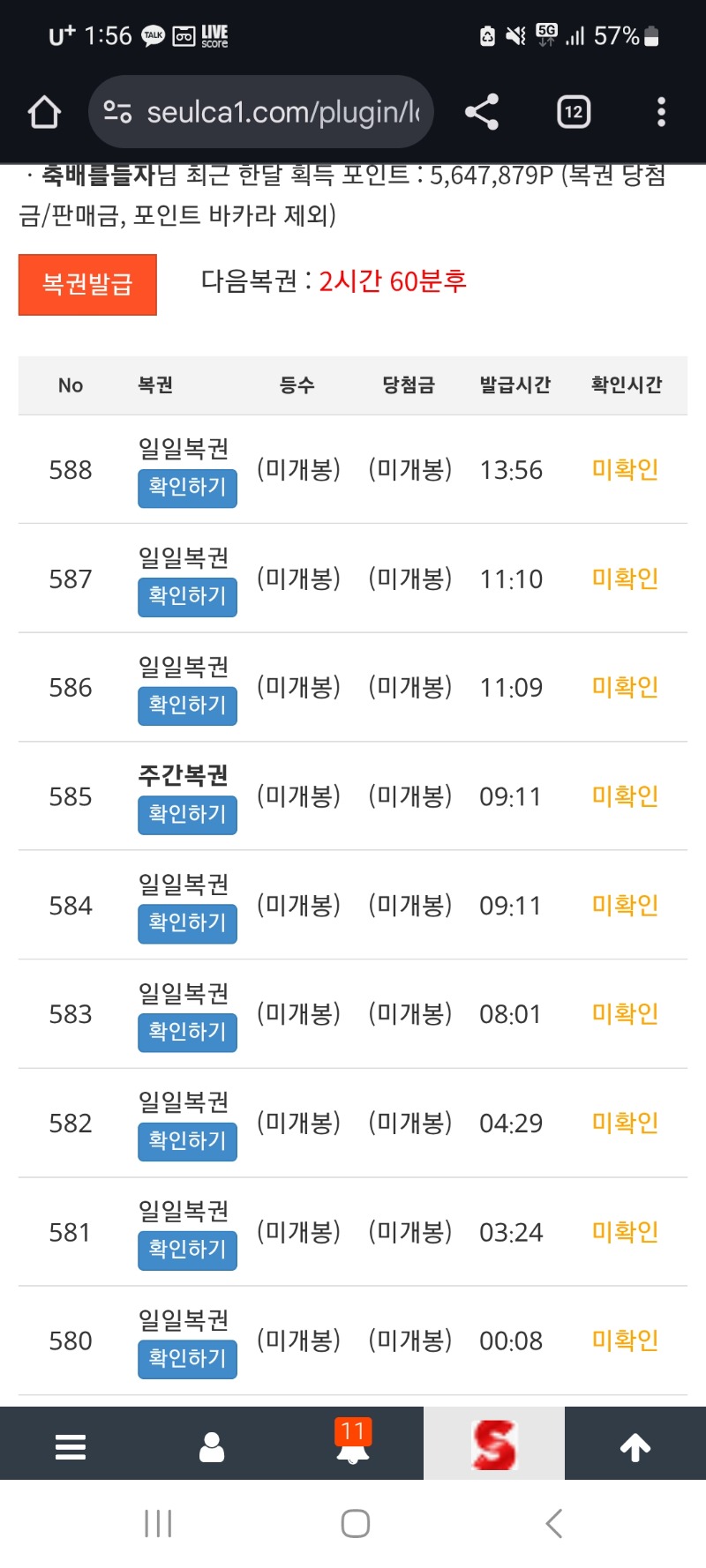The width and height of the screenshot is (706, 1568).
Task: Open the user profile icon
Action: pyautogui.click(x=212, y=1447)
